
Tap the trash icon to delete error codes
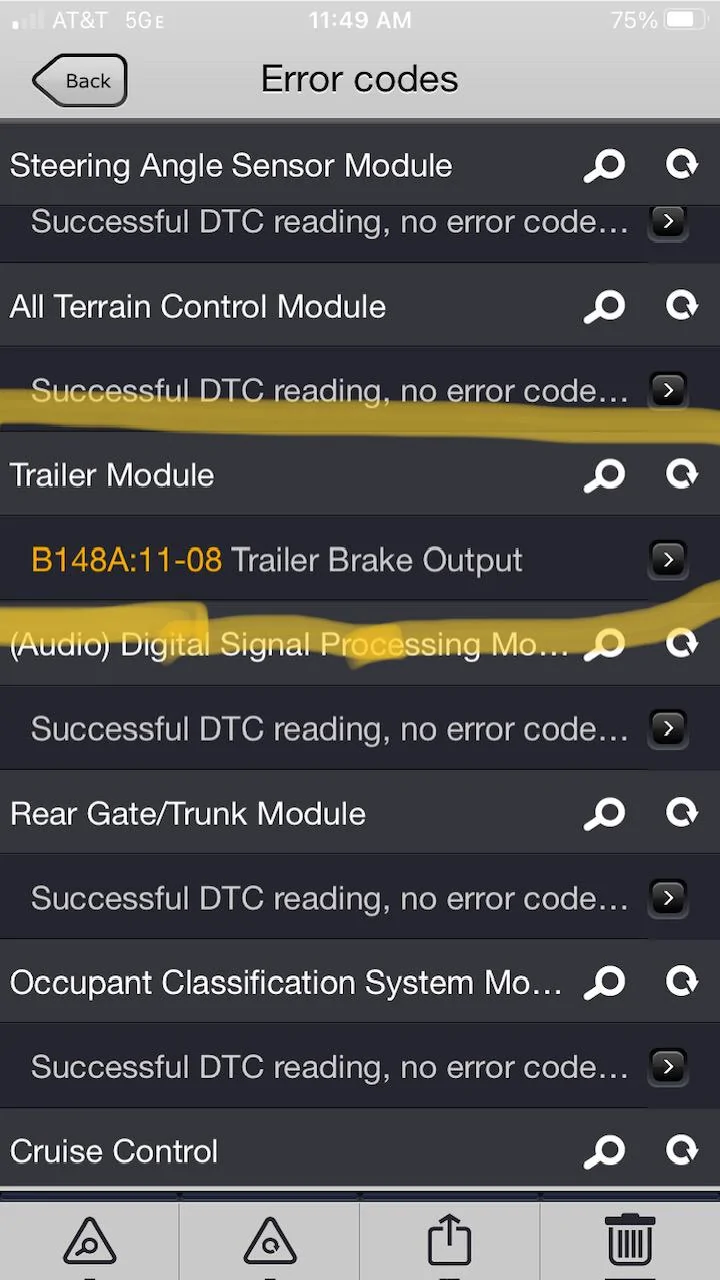[x=629, y=1240]
